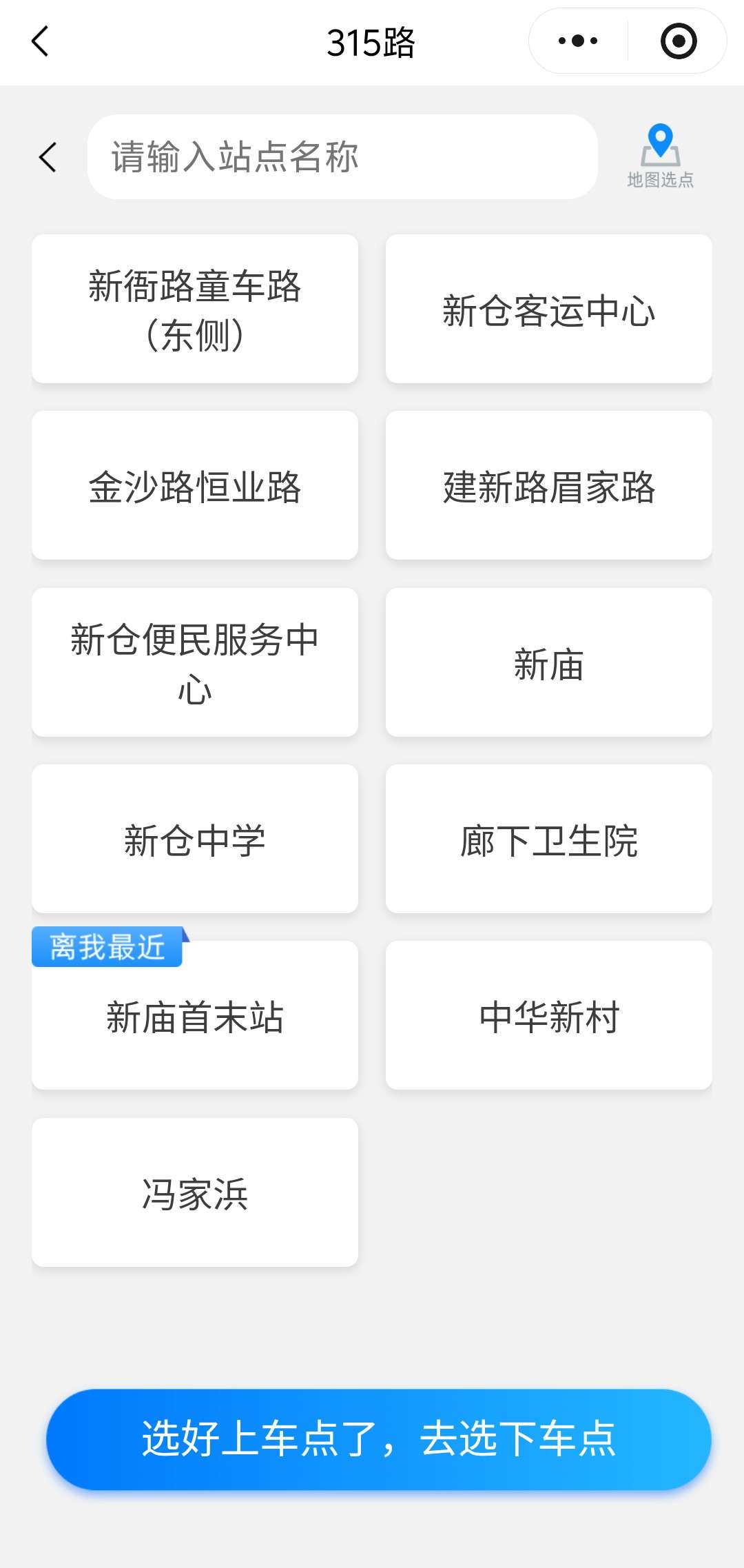The height and width of the screenshot is (1568, 744).
Task: Choose 建新路眉家路 station
Action: (548, 485)
